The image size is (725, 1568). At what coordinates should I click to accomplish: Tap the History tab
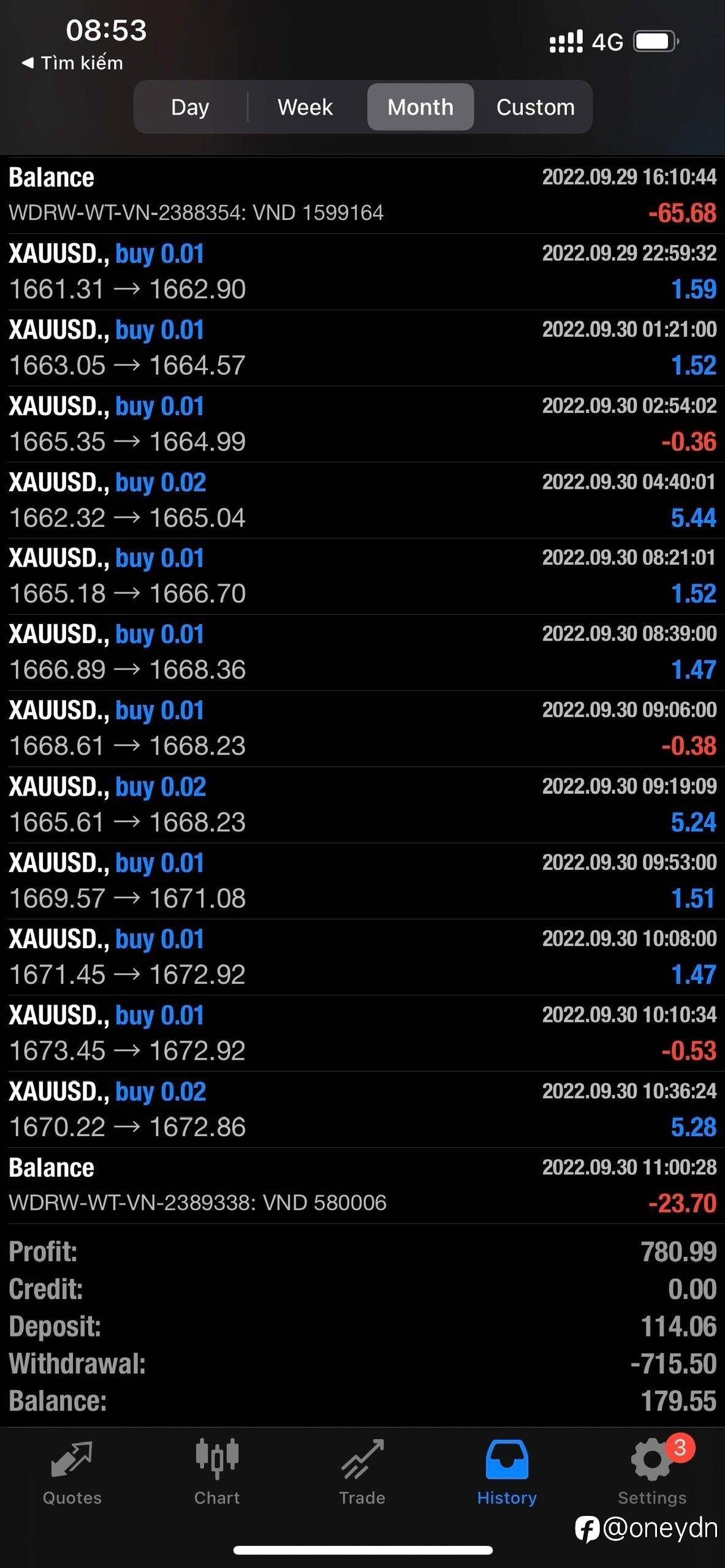pyautogui.click(x=507, y=1473)
